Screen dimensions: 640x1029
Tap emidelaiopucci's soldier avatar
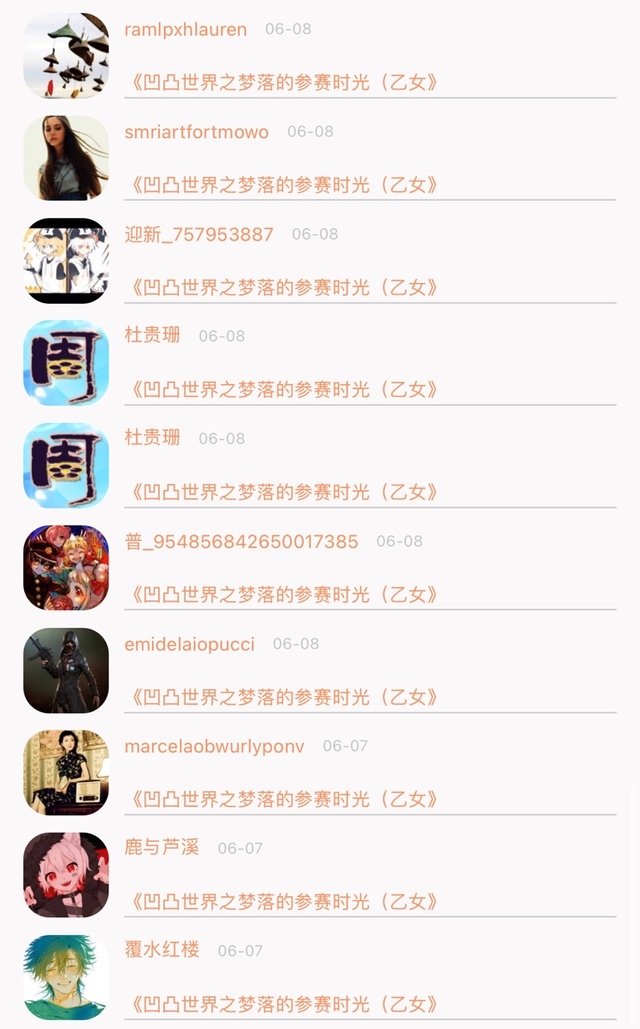click(x=66, y=670)
